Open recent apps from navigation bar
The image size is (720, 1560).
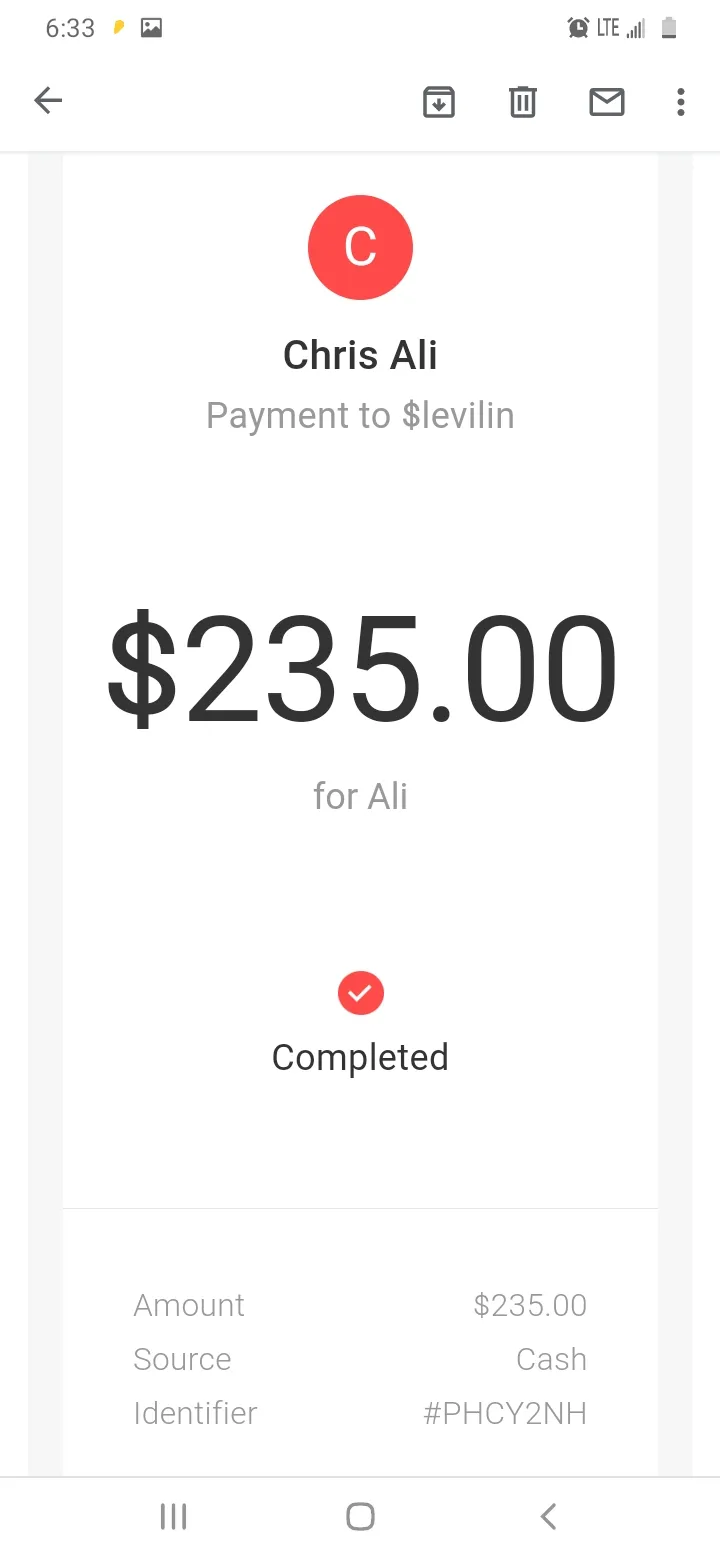coord(173,1517)
